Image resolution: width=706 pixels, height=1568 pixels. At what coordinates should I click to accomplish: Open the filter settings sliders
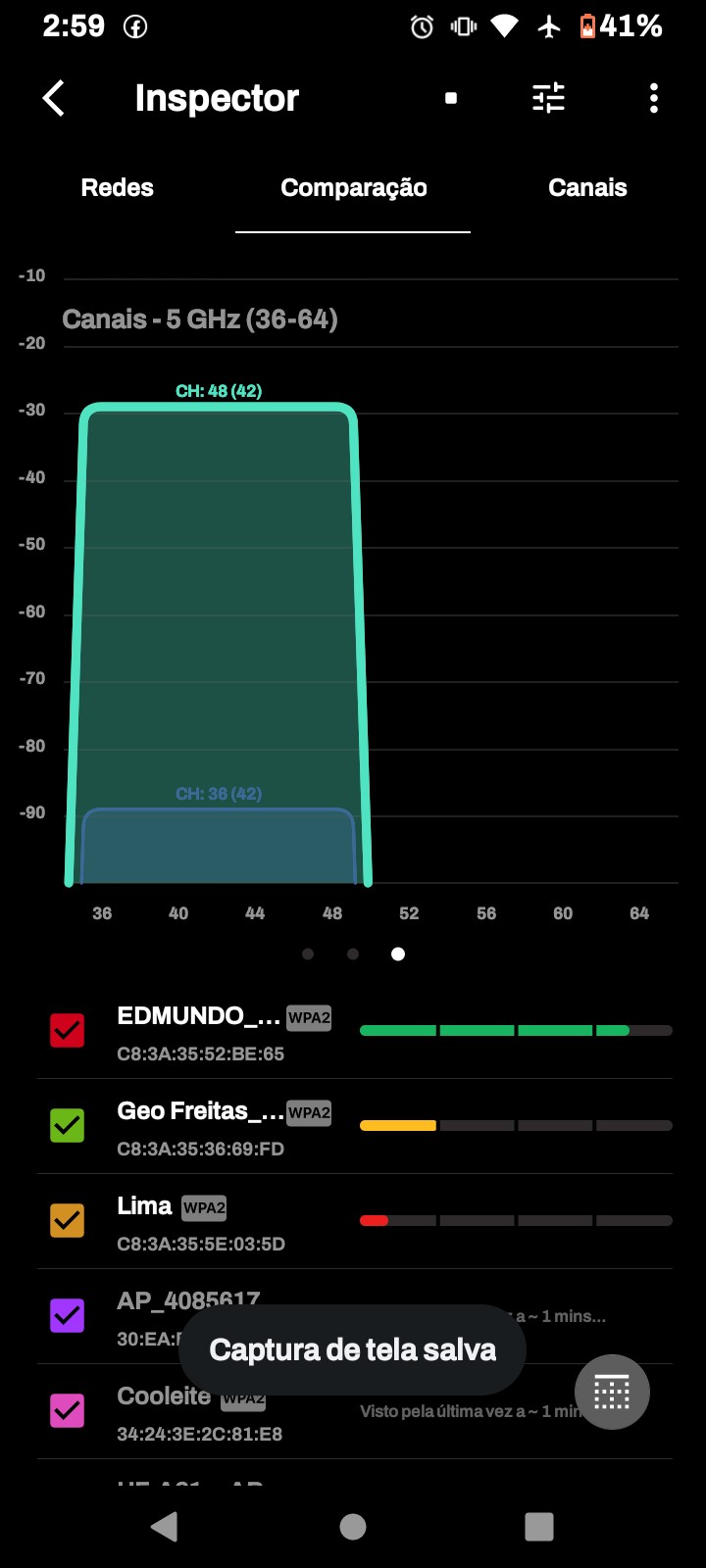(x=548, y=98)
